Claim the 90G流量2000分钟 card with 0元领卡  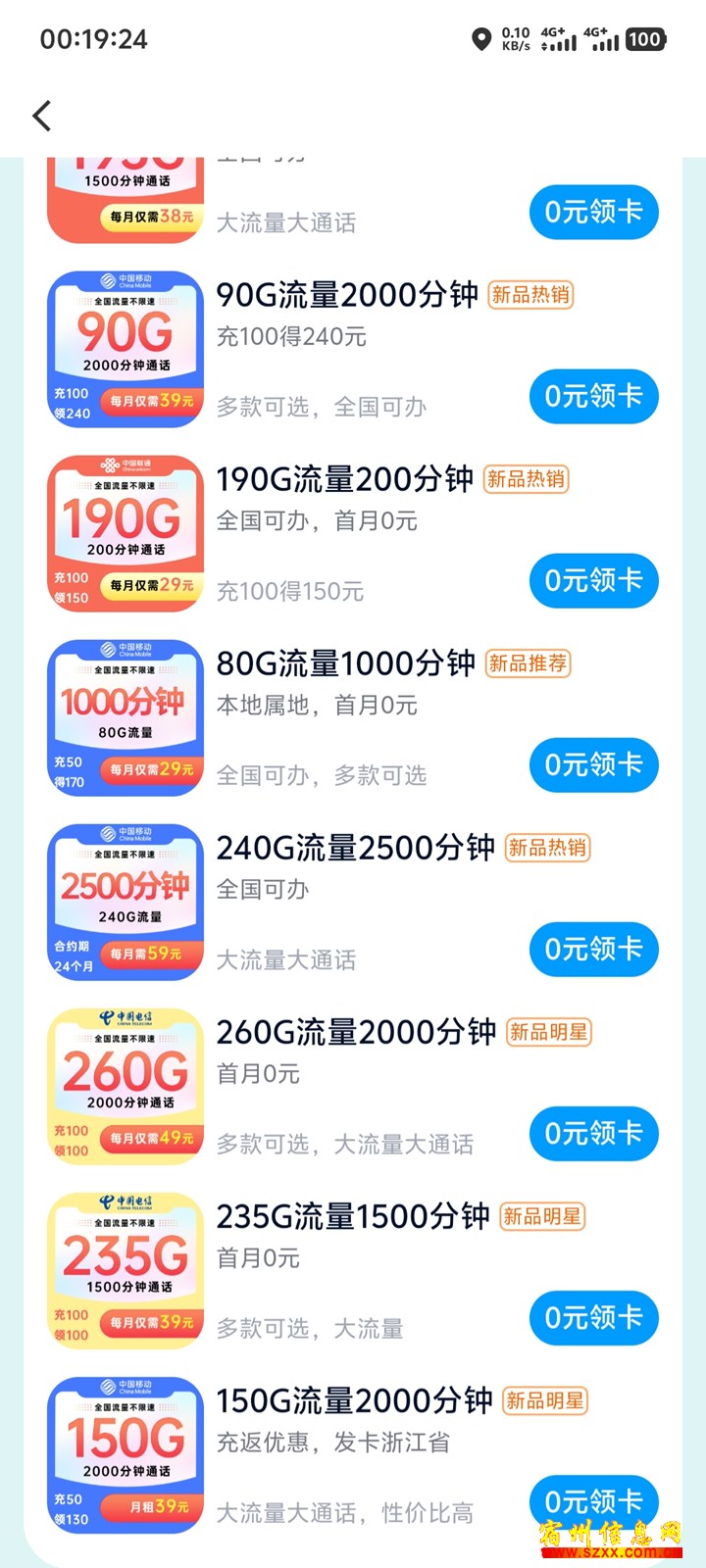tap(593, 397)
